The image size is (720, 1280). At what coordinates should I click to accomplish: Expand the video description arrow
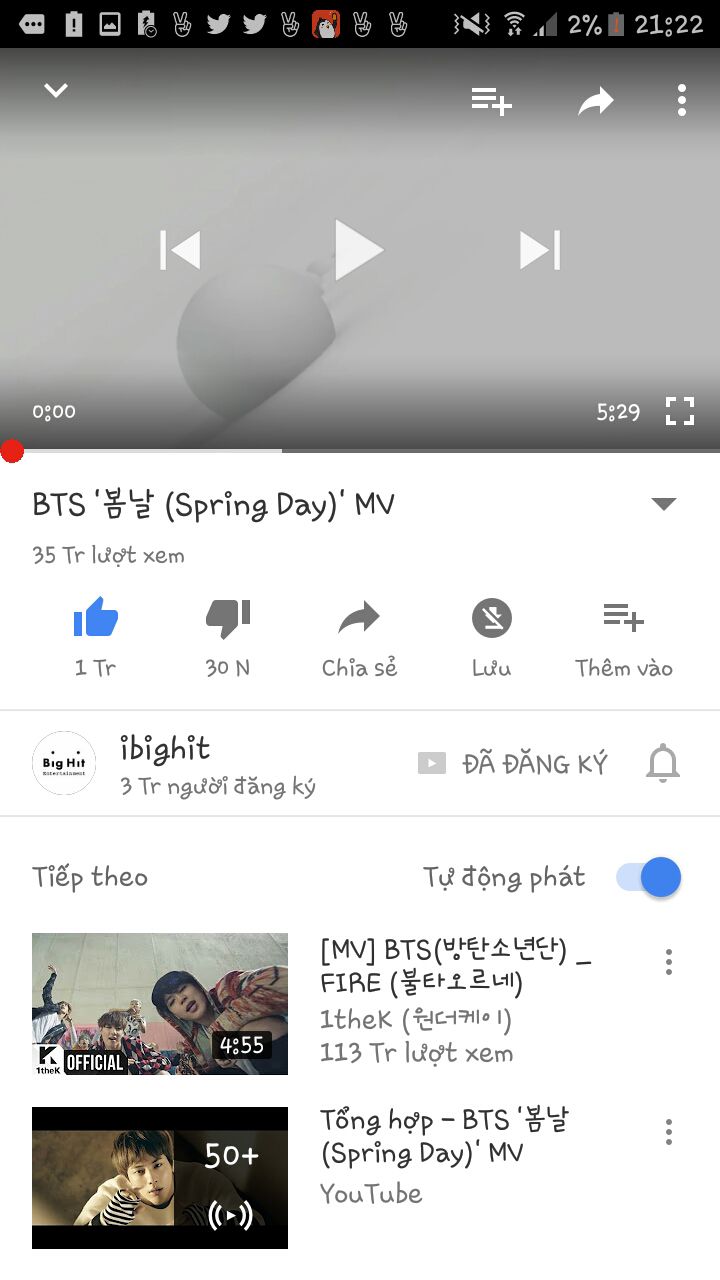tap(664, 504)
